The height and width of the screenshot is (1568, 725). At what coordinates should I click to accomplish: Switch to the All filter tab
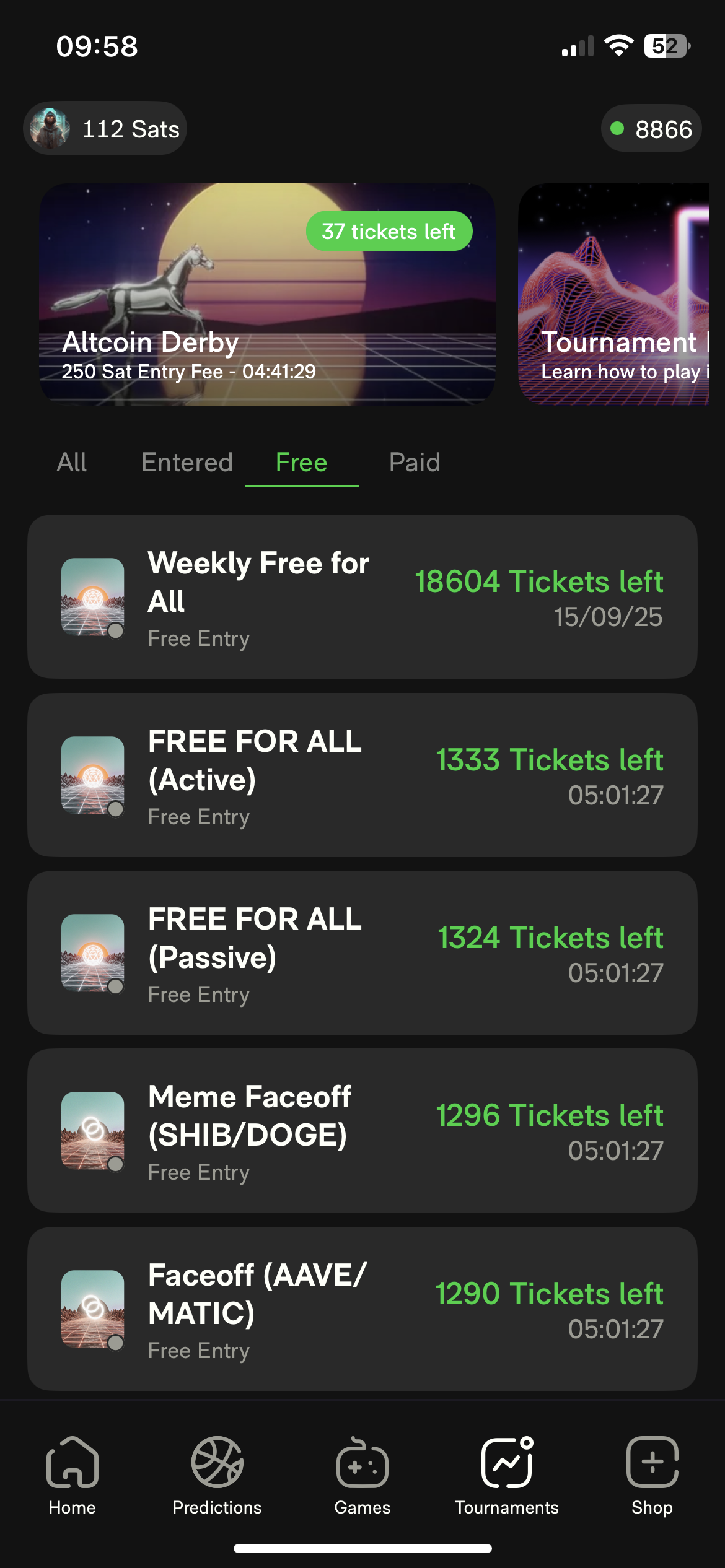tap(72, 463)
